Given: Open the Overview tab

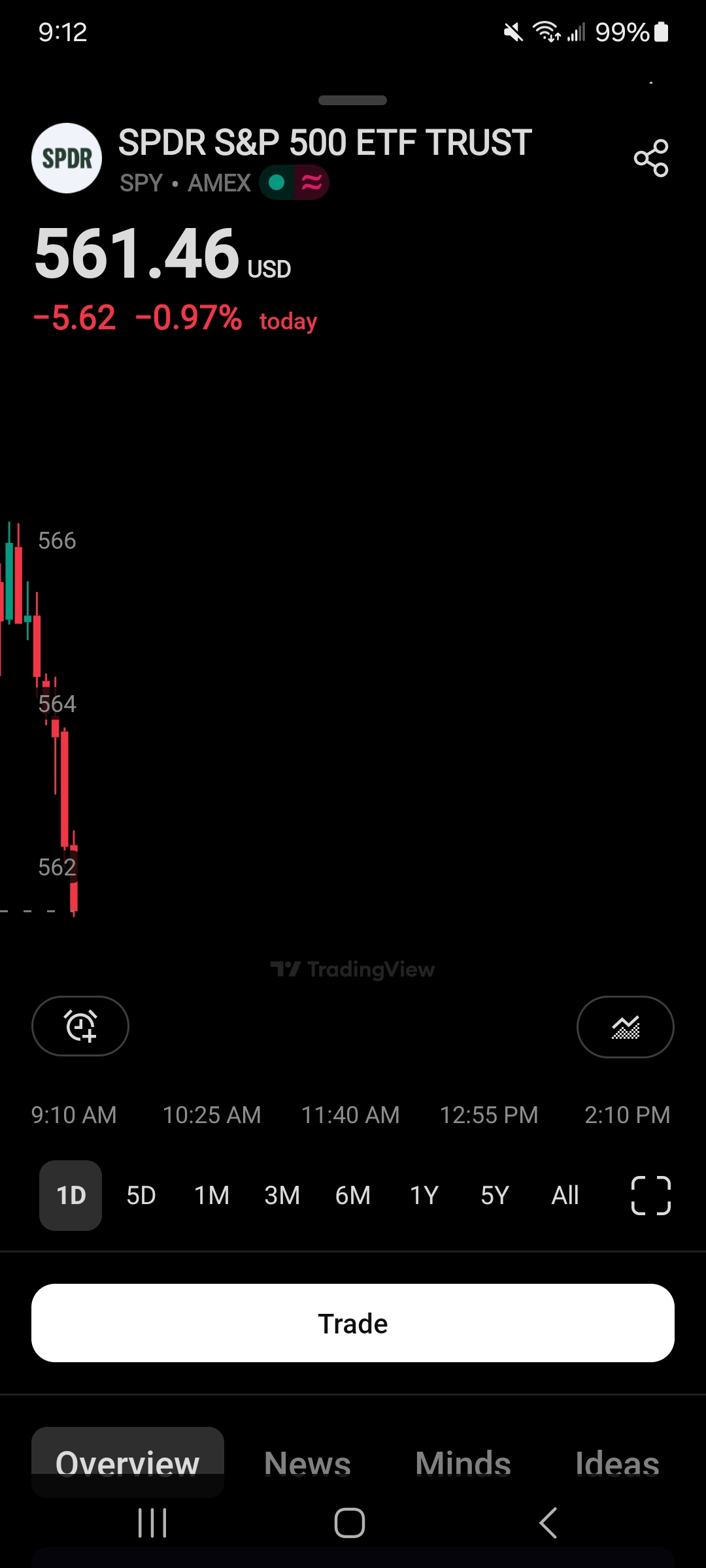Looking at the screenshot, I should click(127, 1462).
